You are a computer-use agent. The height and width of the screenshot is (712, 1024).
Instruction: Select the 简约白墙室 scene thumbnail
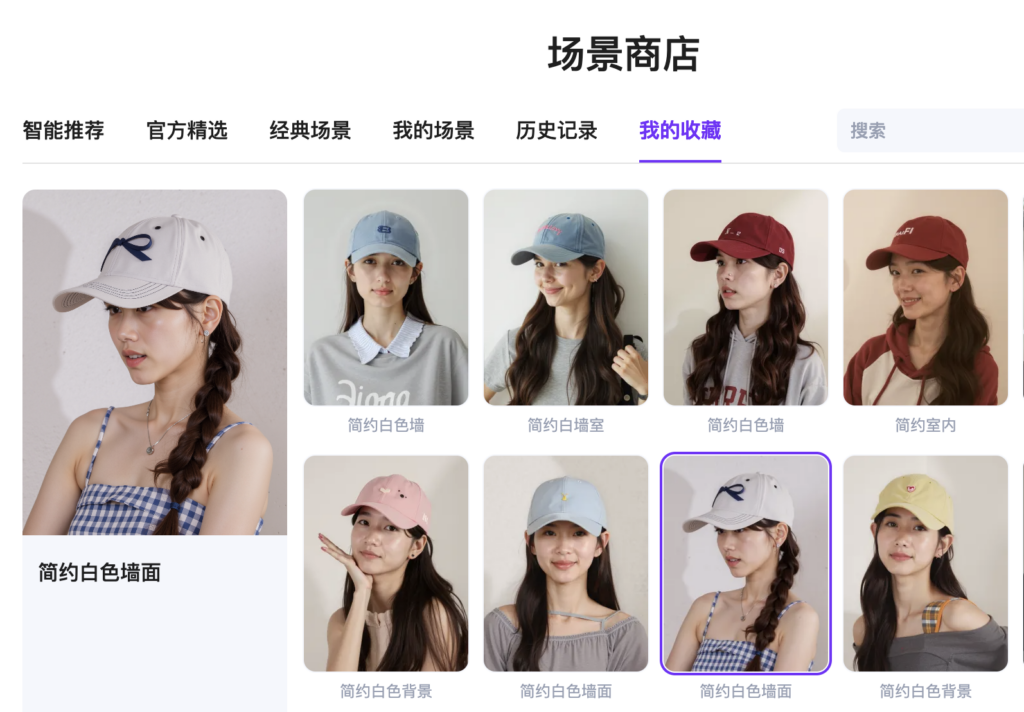pos(566,297)
